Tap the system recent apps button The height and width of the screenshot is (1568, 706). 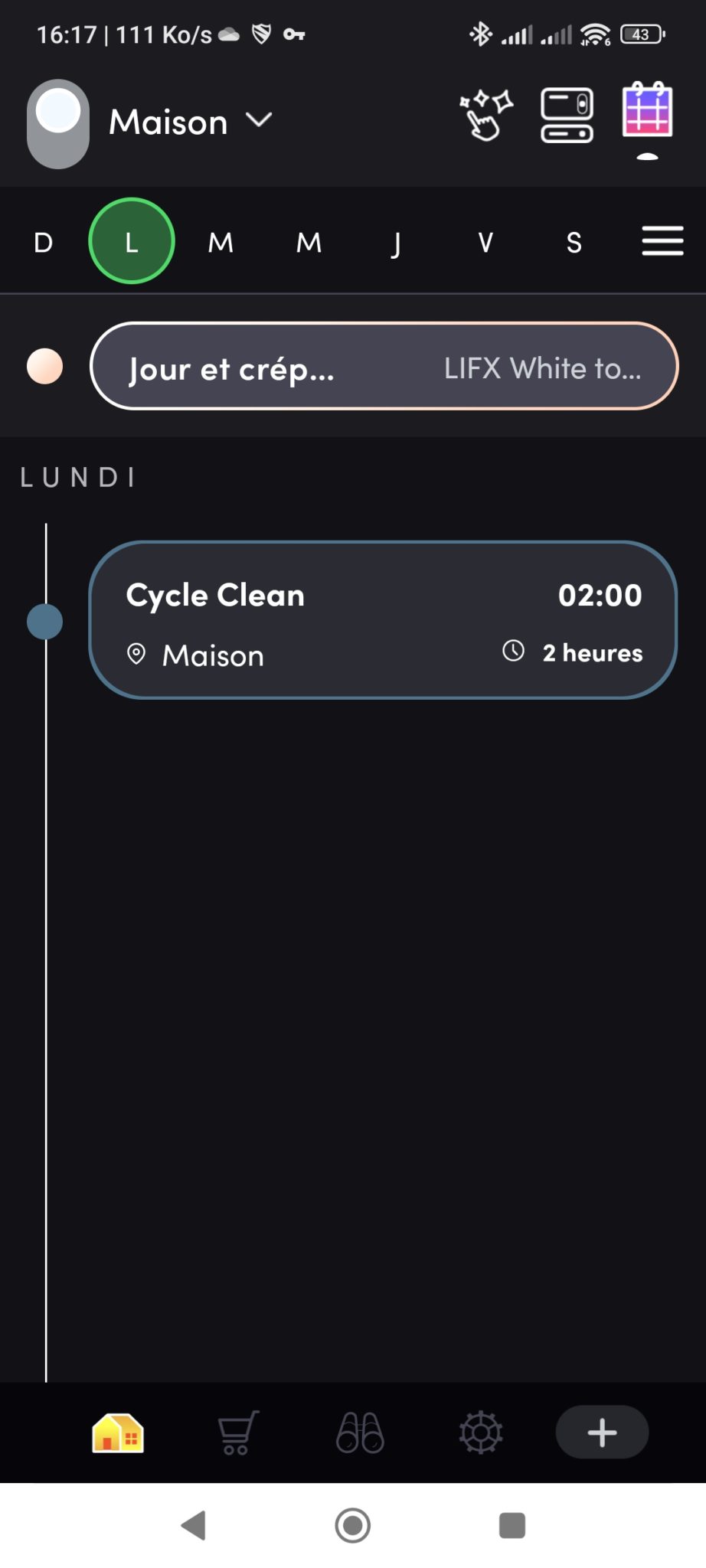[x=512, y=1525]
